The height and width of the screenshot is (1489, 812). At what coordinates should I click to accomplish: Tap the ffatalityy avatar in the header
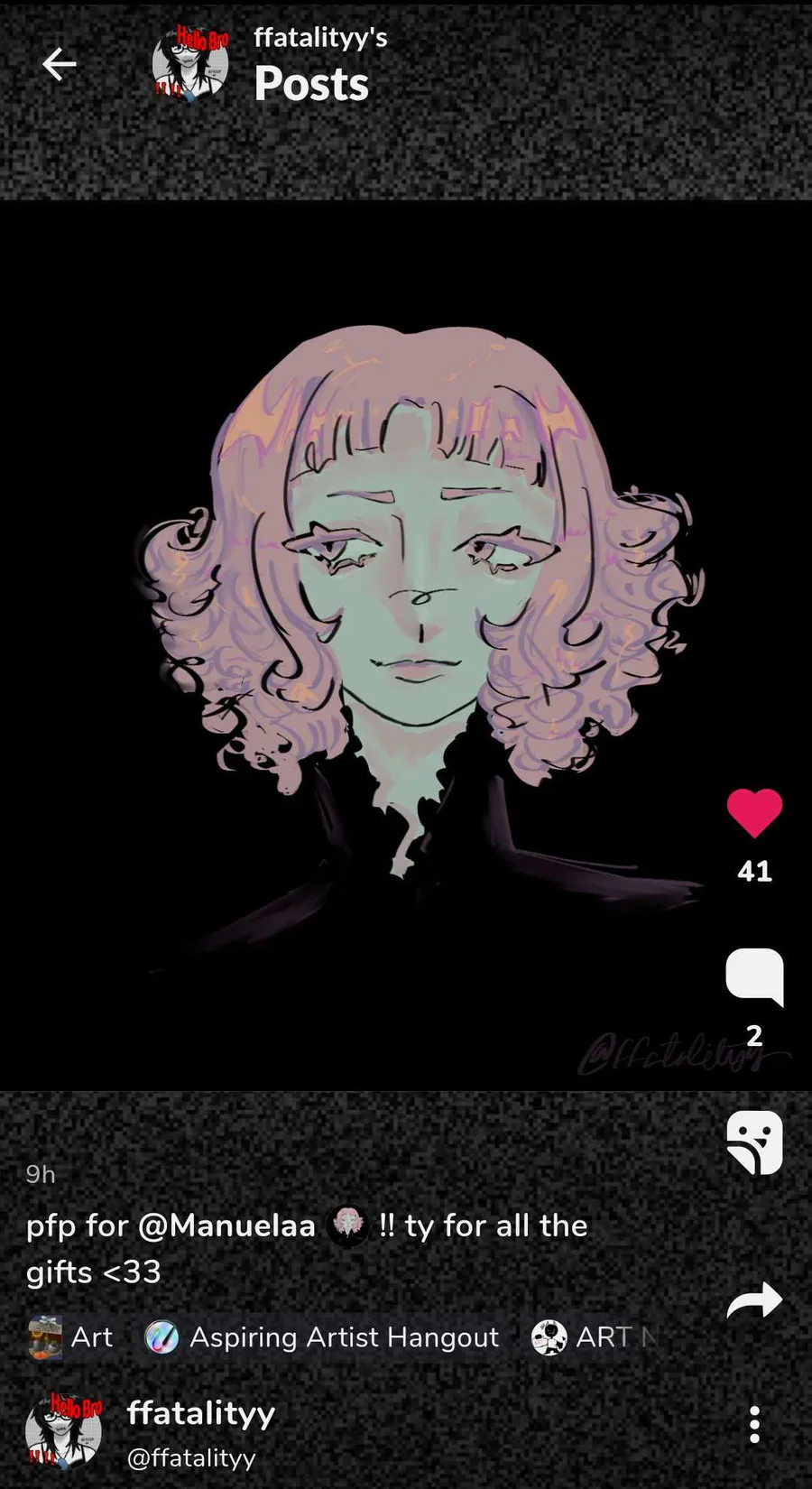click(190, 64)
